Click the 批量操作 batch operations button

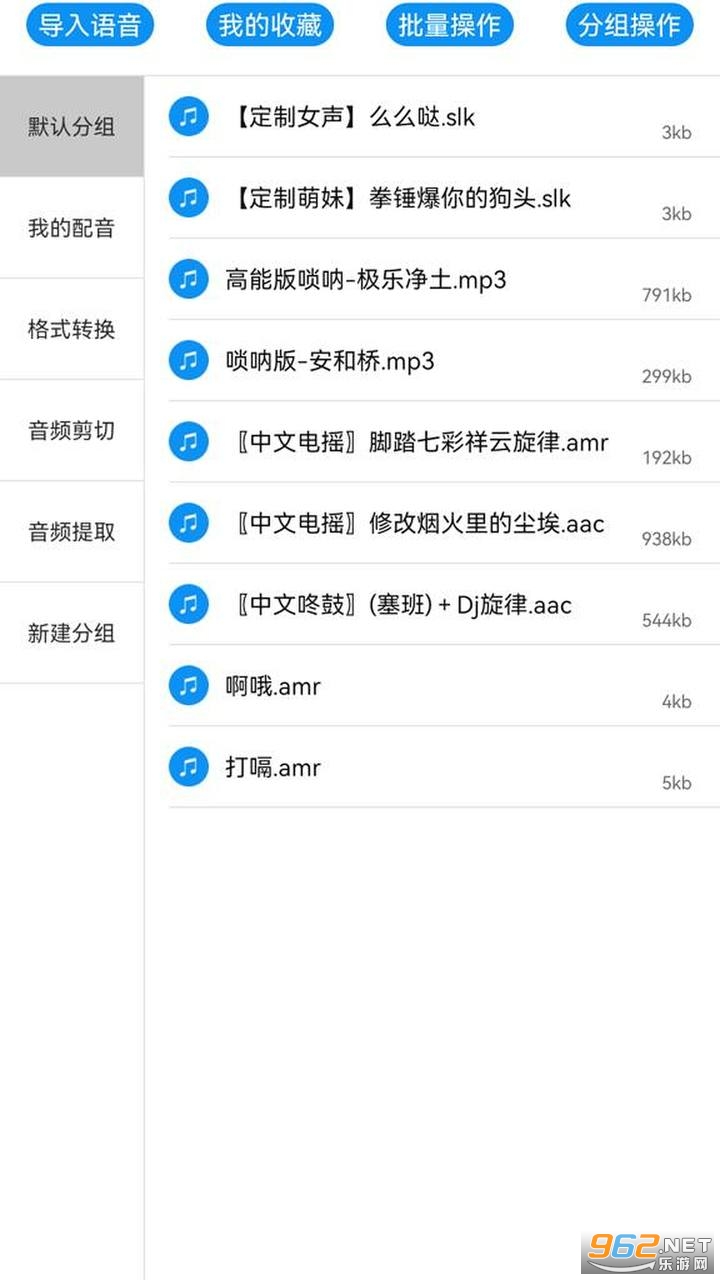click(x=449, y=25)
